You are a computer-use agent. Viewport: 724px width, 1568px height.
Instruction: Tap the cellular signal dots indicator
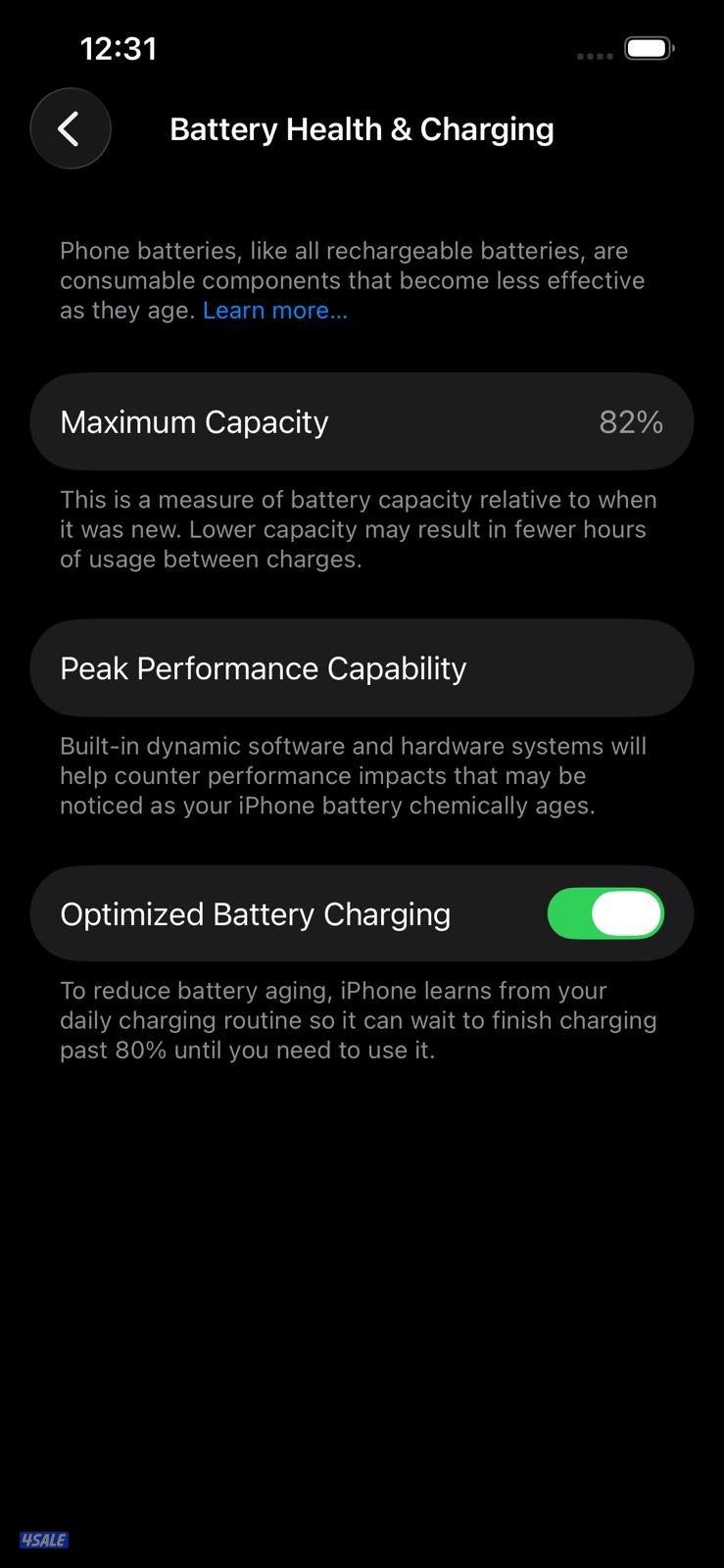pos(593,56)
